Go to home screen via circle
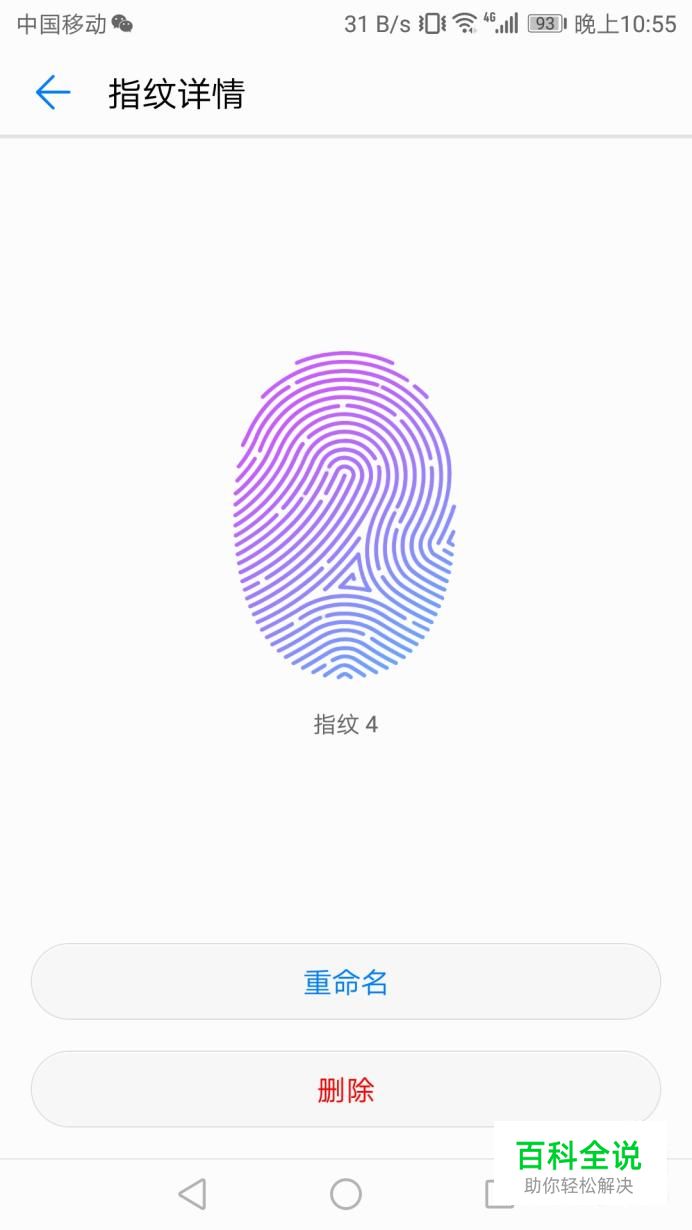Screen dimensions: 692x1230 tap(346, 1193)
